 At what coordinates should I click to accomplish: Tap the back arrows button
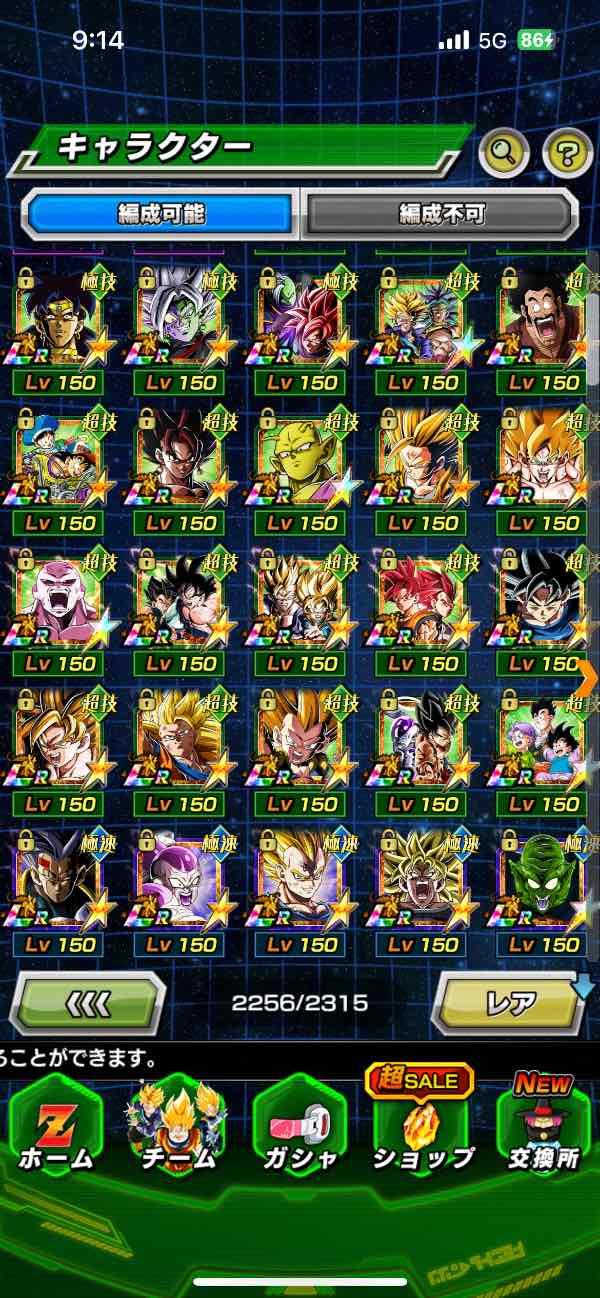coord(87,1001)
